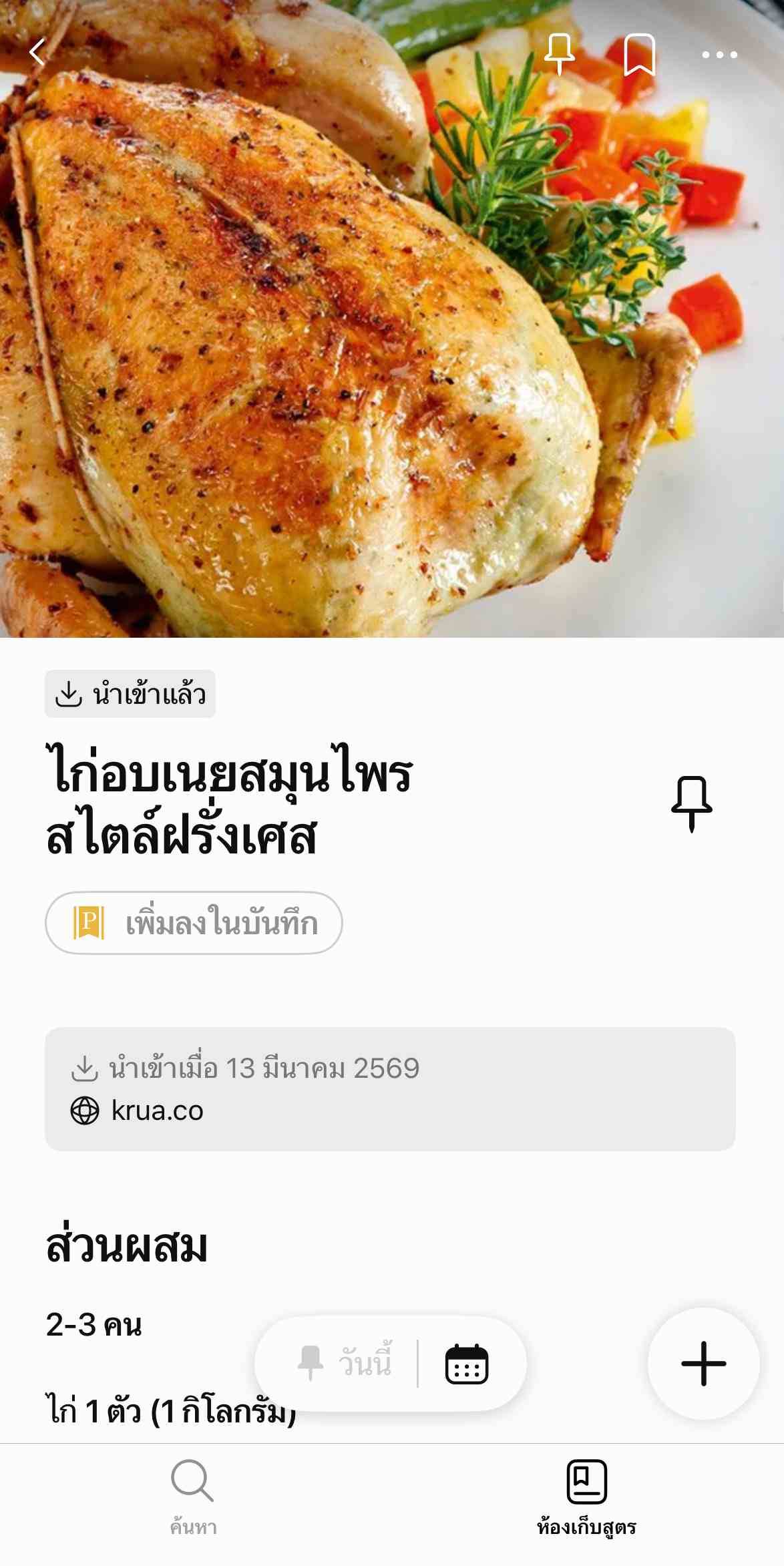Open the krua.co source link
This screenshot has height=1566, width=784.
coord(157,1111)
